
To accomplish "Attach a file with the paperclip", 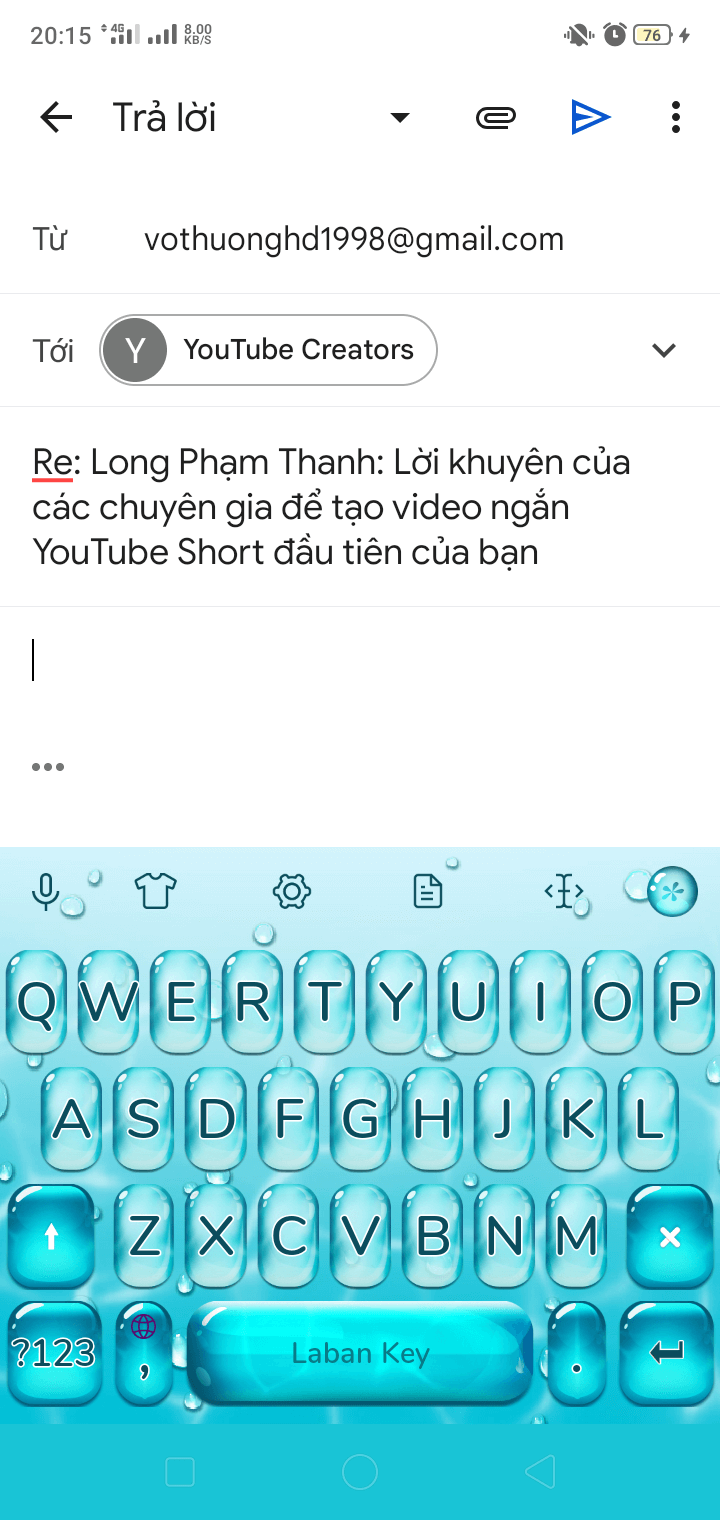I will (x=495, y=118).
